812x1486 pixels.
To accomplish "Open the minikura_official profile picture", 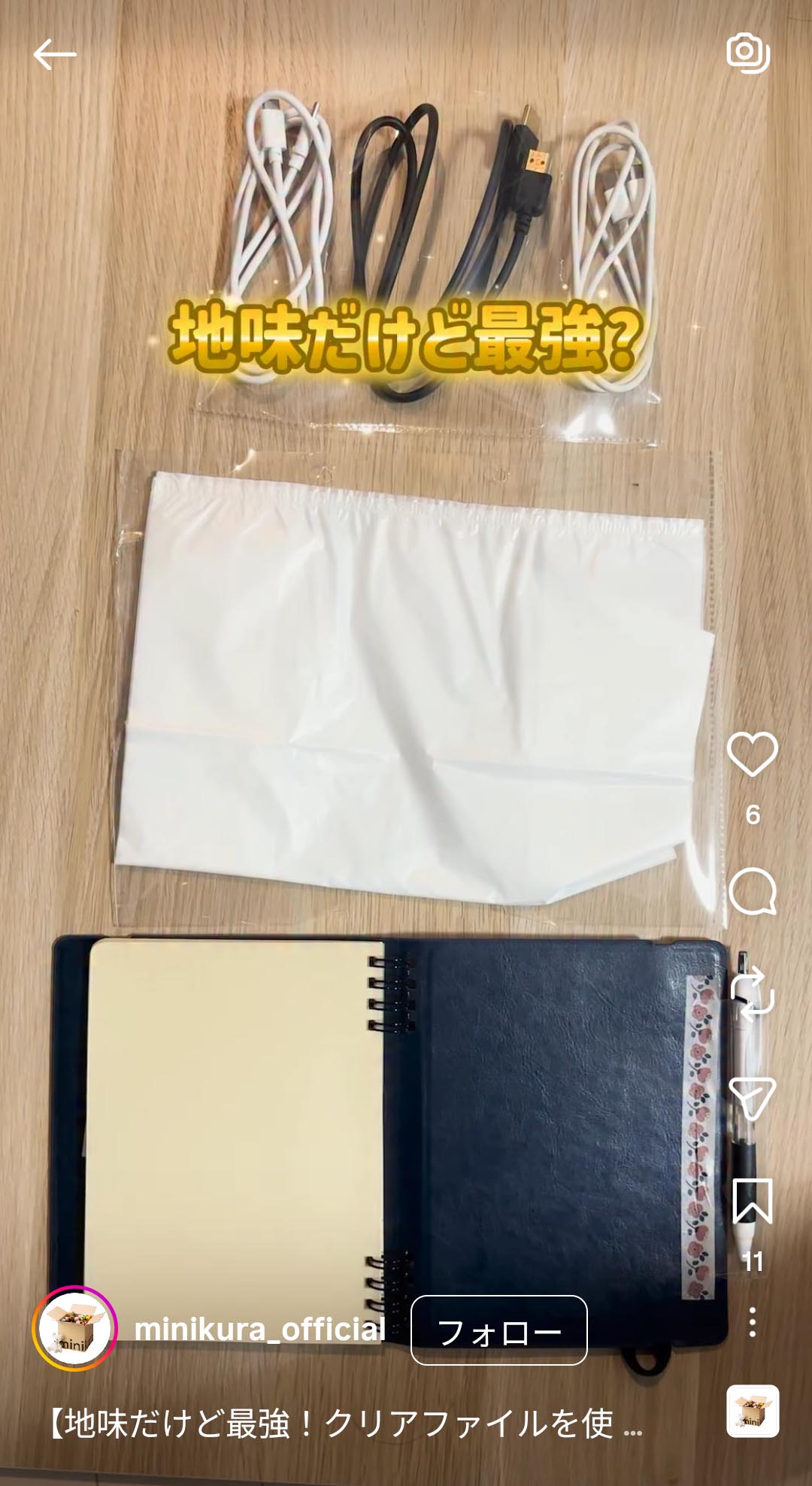I will [x=74, y=1329].
